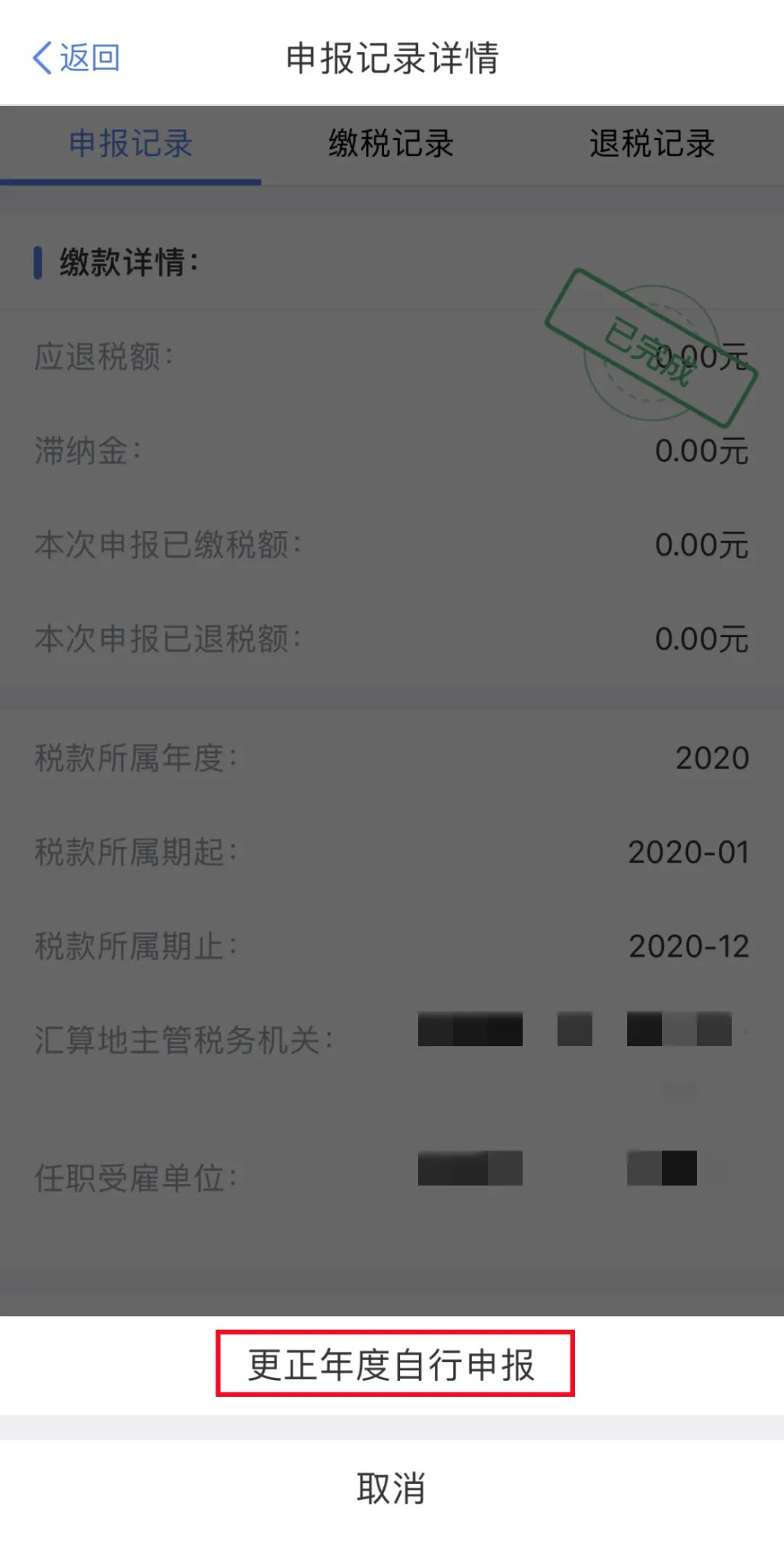Open the 缴税记录 tab
Screen dimensions: 784x1545
pyautogui.click(x=391, y=144)
